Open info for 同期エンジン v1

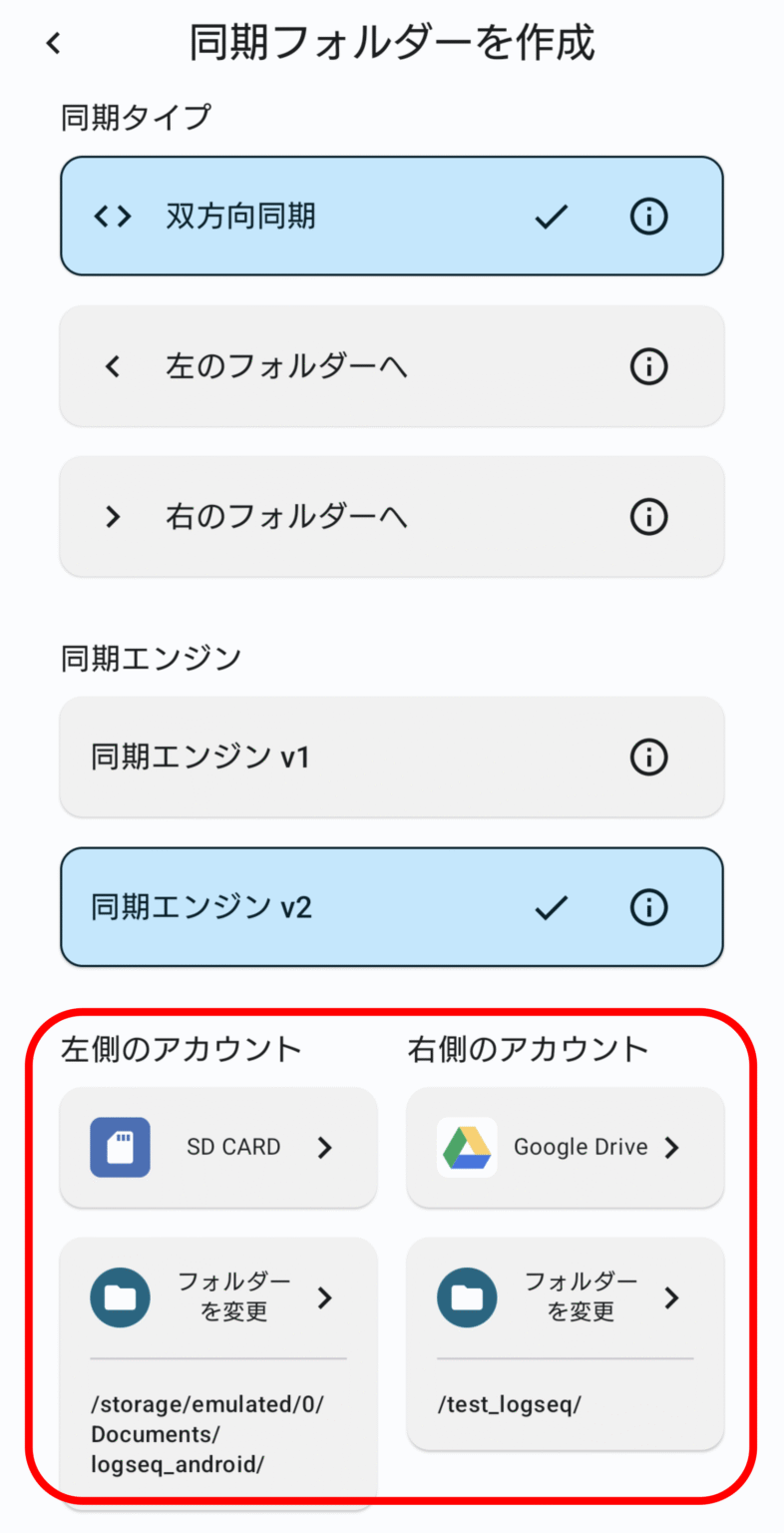coord(648,758)
